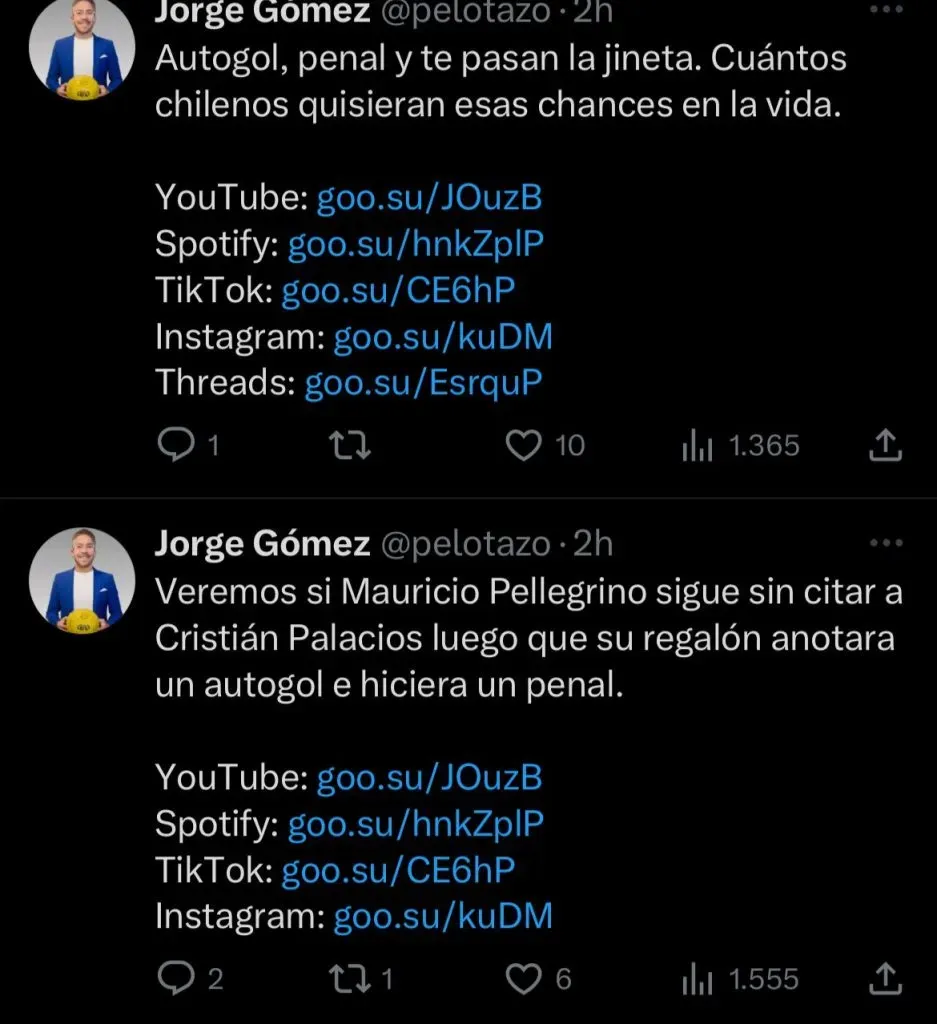Open the TikTok link in the Pellegrino tweet
Screen dimensions: 937x1024
point(398,870)
